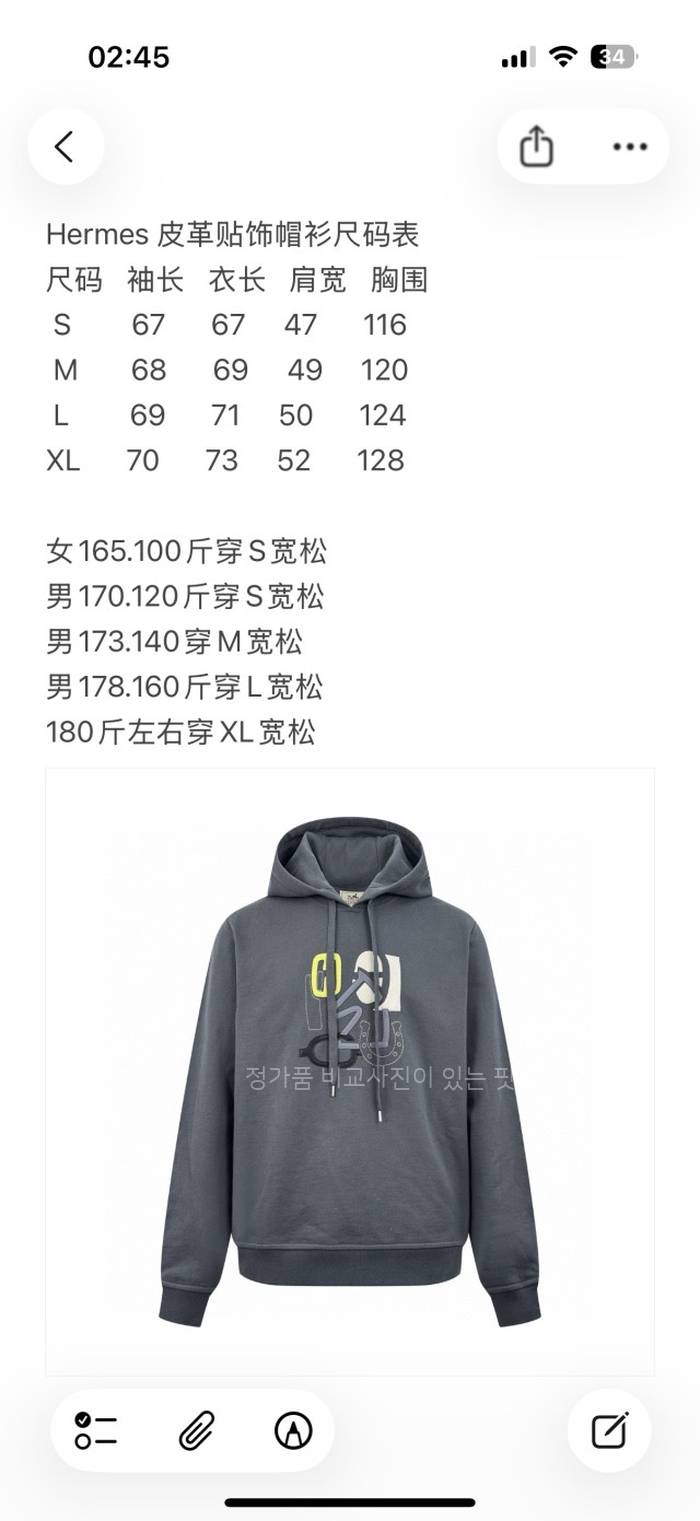Screen dimensions: 700x1521
Task: Share this note
Action: [536, 148]
